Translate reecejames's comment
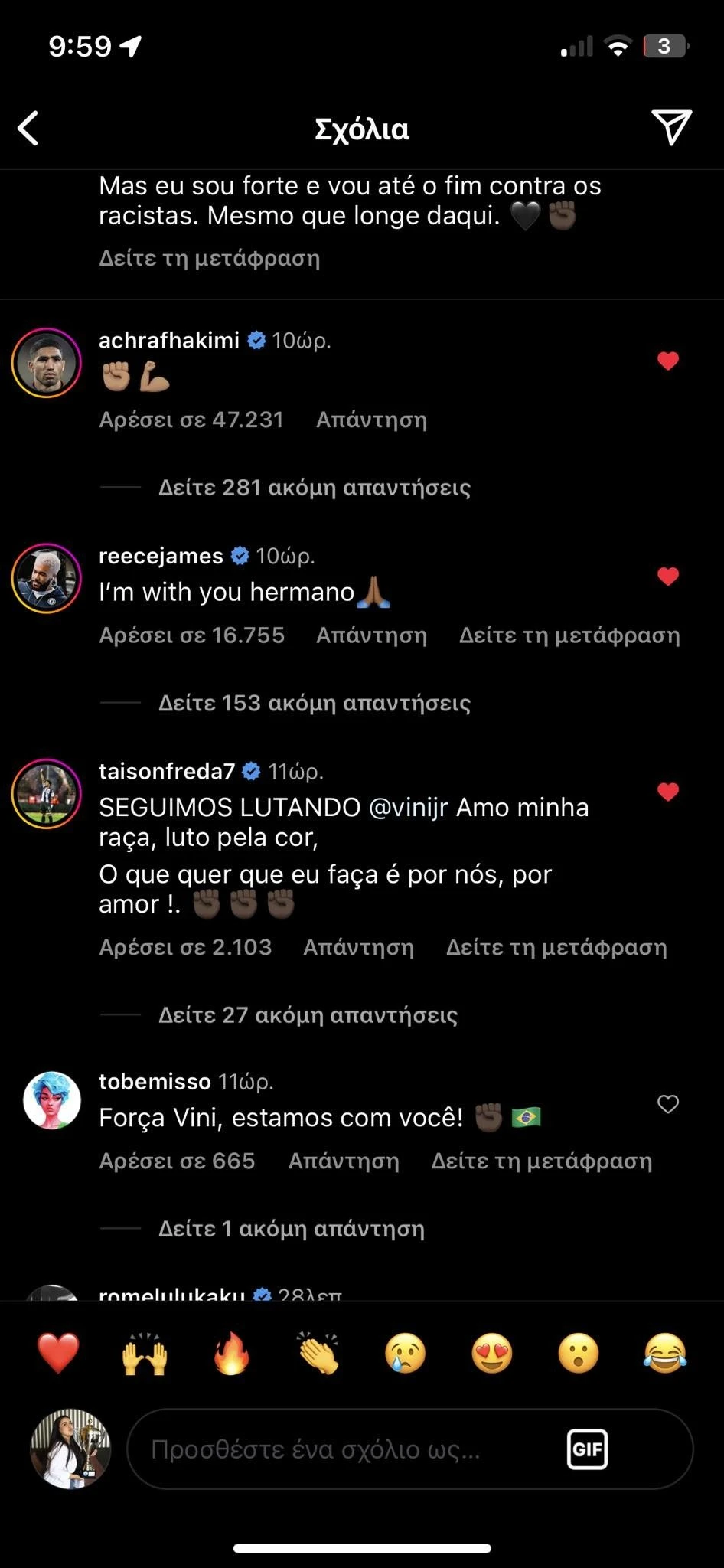This screenshot has width=724, height=1568. click(569, 635)
